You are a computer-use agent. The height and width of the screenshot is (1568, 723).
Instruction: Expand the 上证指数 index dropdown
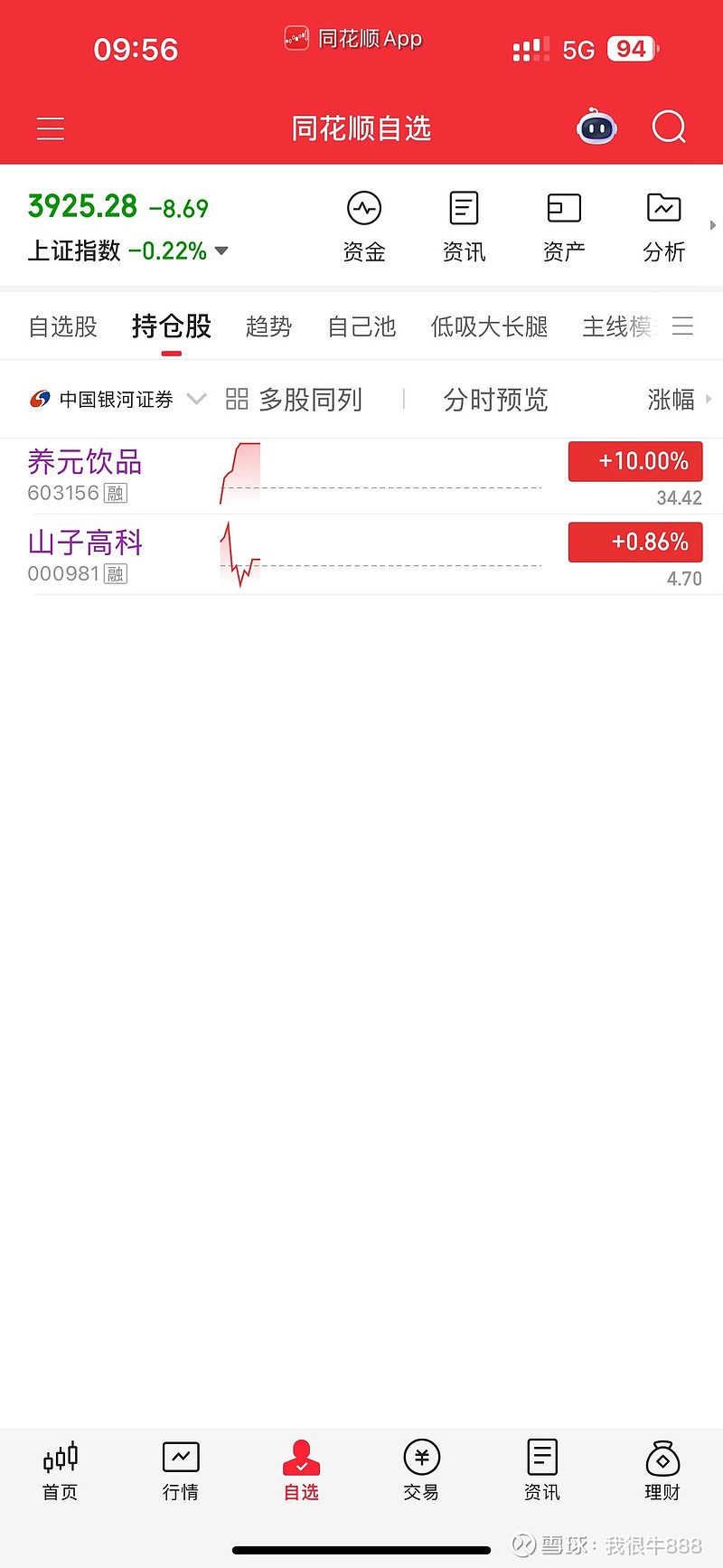[221, 250]
